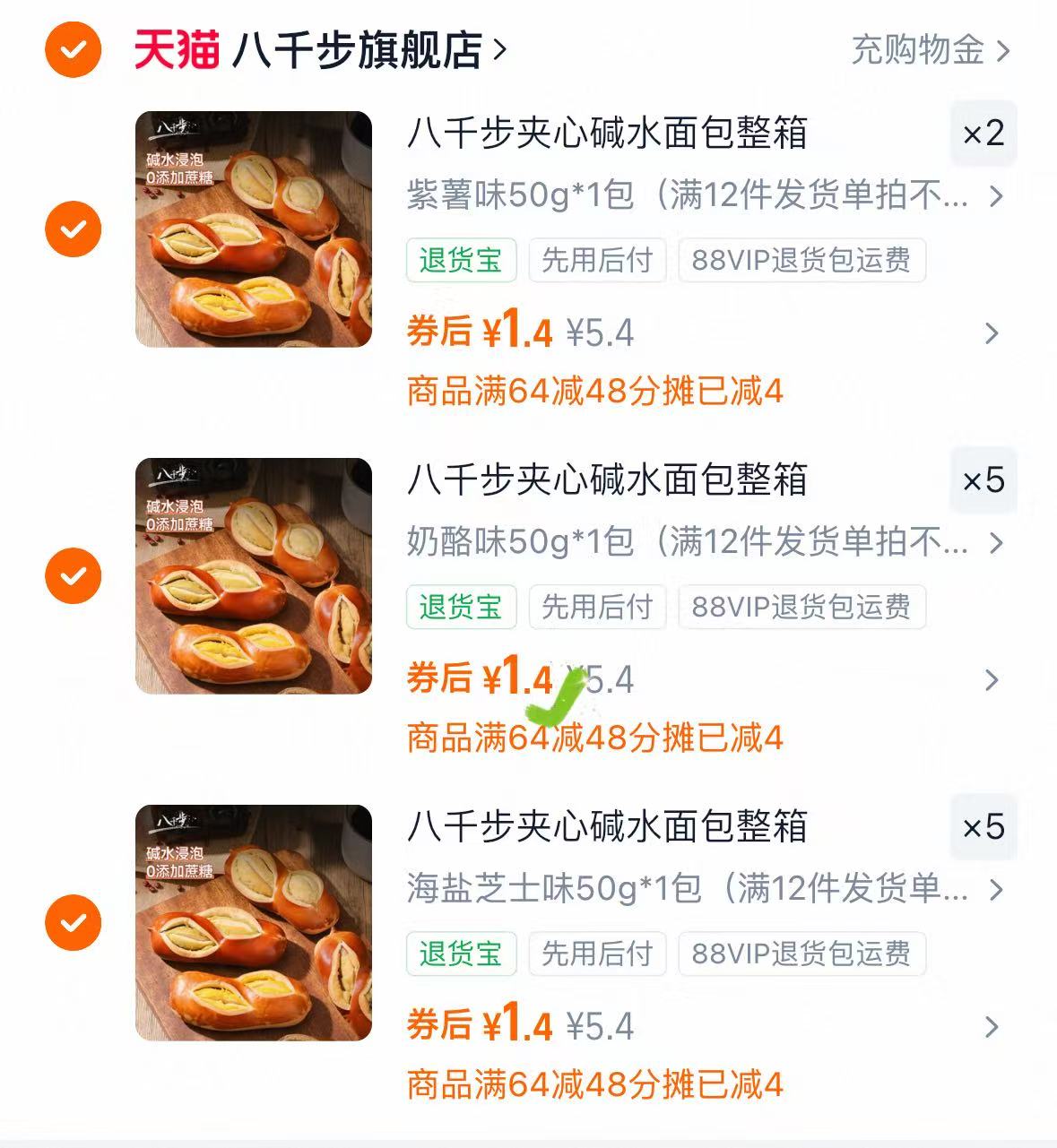
Task: Click the Tmall 天猫 logo
Action: [x=176, y=49]
